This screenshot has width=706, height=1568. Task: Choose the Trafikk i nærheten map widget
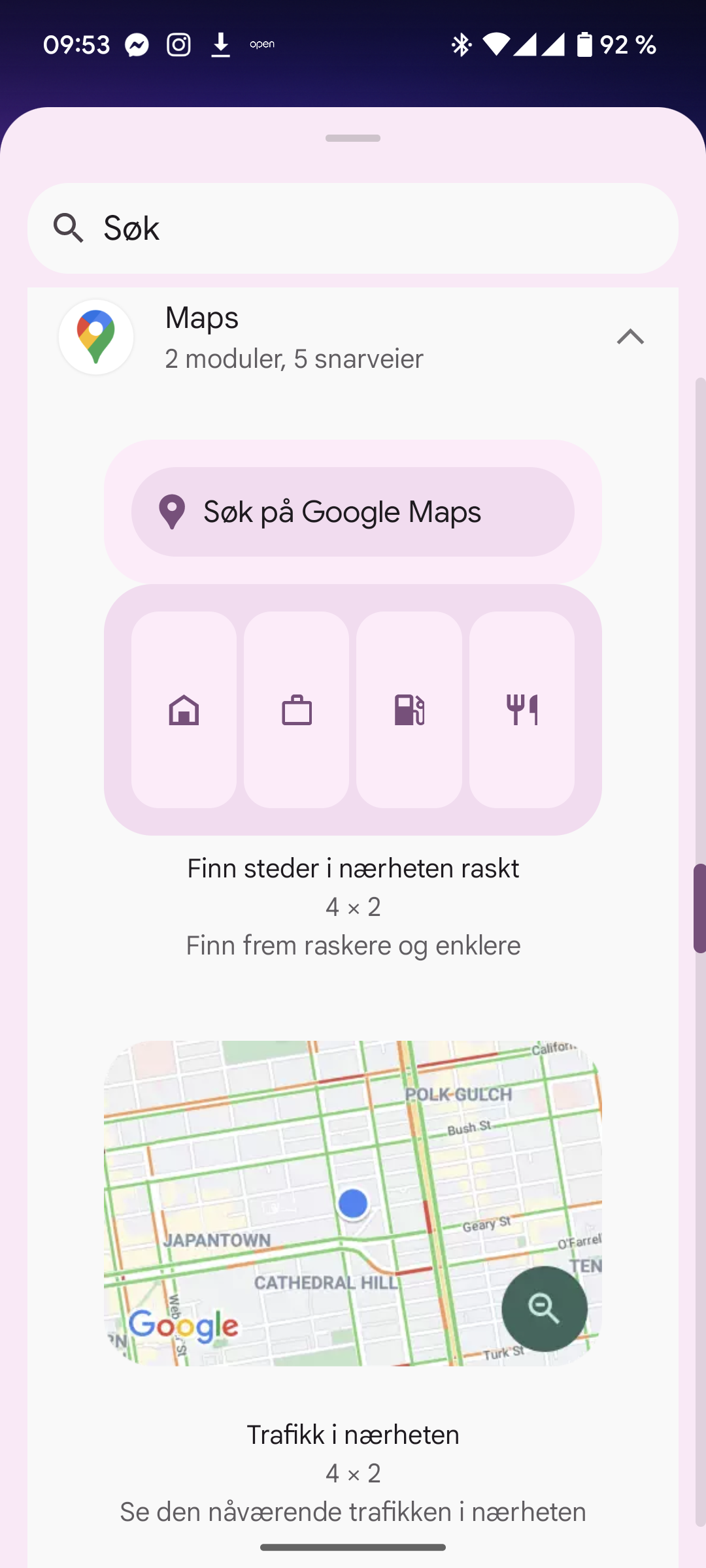coord(353,1203)
